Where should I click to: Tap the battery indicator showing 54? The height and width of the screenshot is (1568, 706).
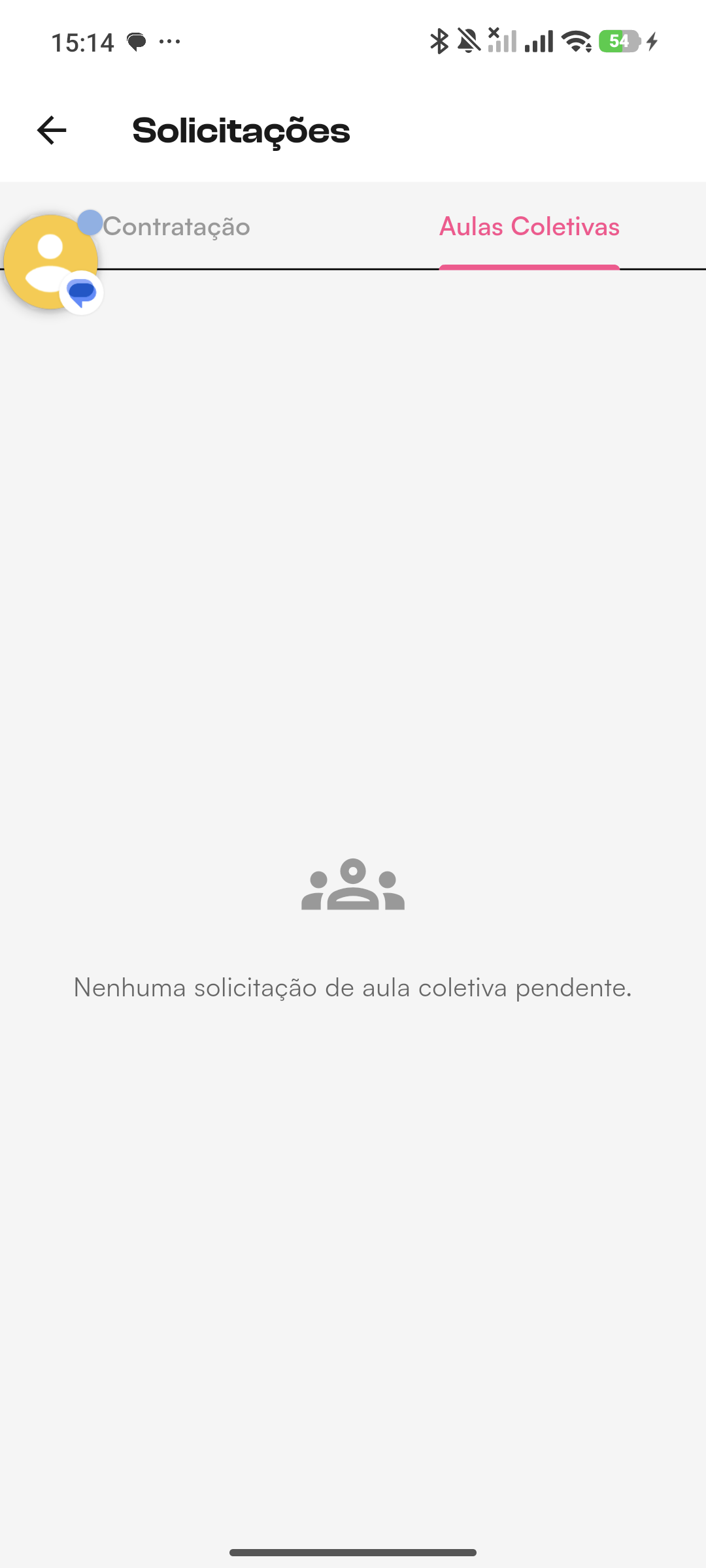[620, 41]
